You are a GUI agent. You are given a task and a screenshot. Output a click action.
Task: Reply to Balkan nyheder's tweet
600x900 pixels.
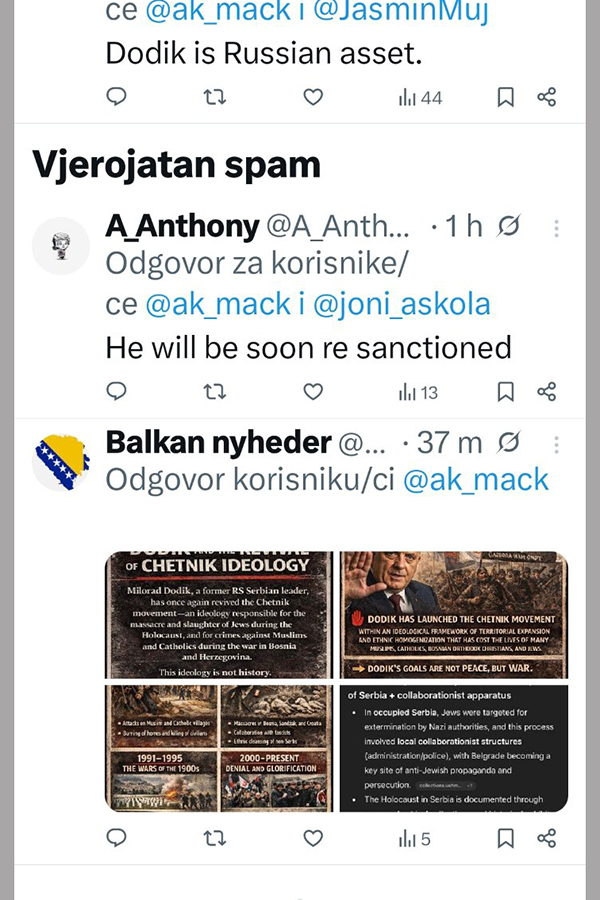117,838
